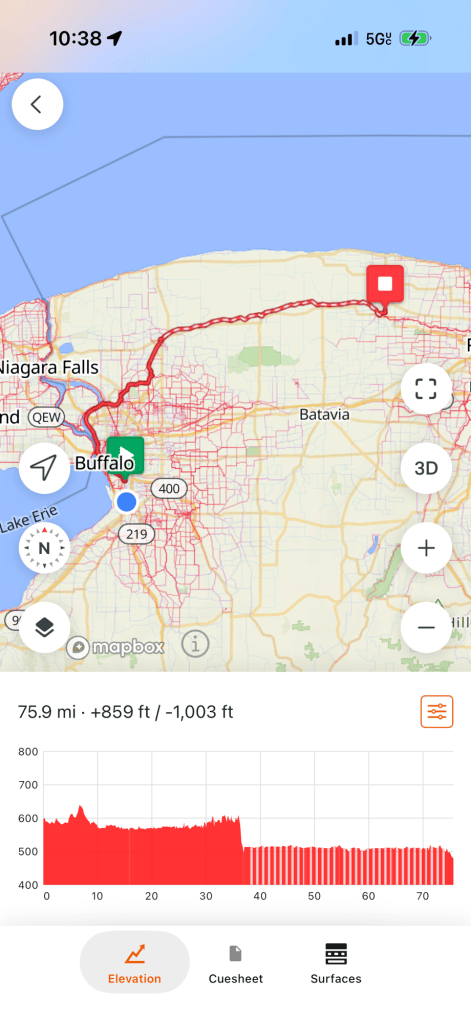
Task: Zoom in with the plus button
Action: point(426,548)
